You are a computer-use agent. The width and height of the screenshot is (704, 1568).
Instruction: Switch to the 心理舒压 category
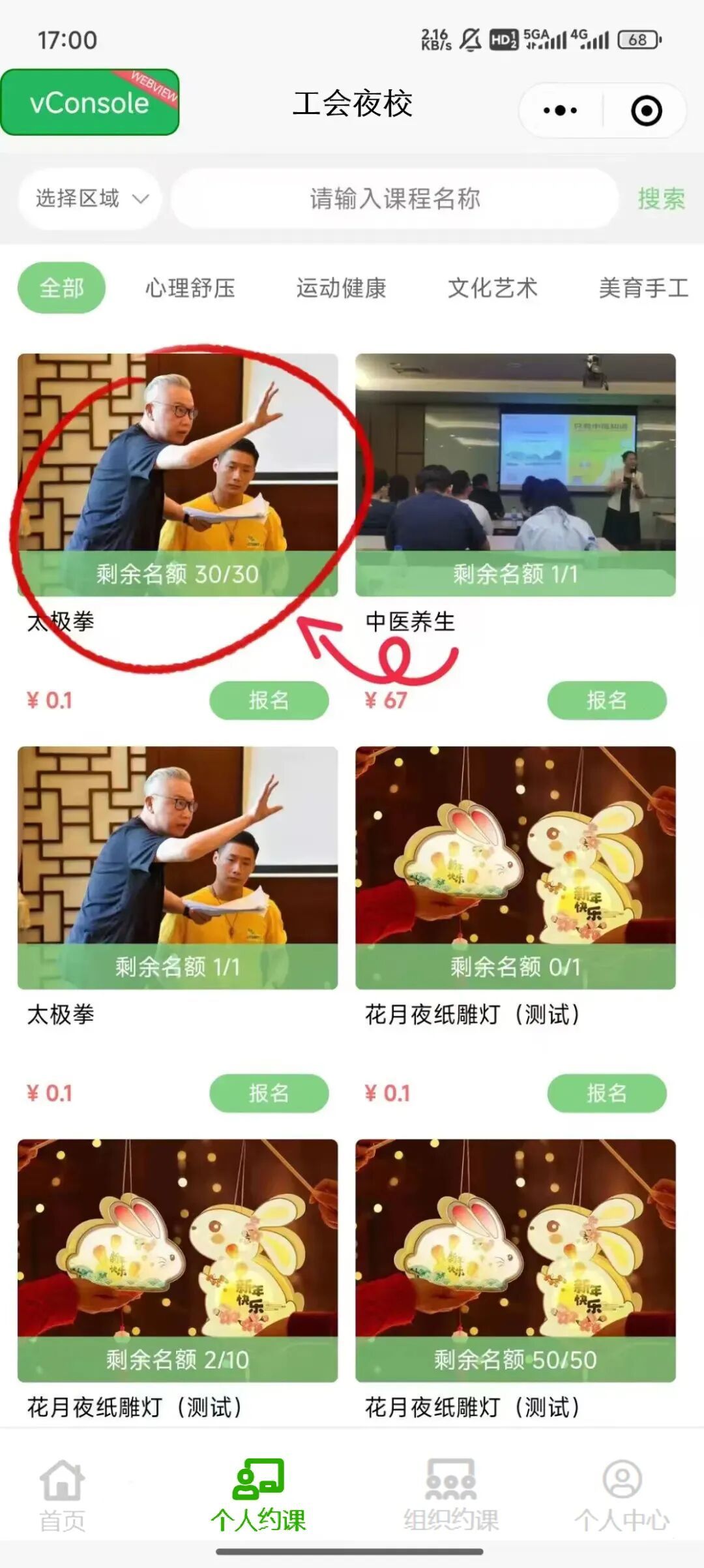190,288
